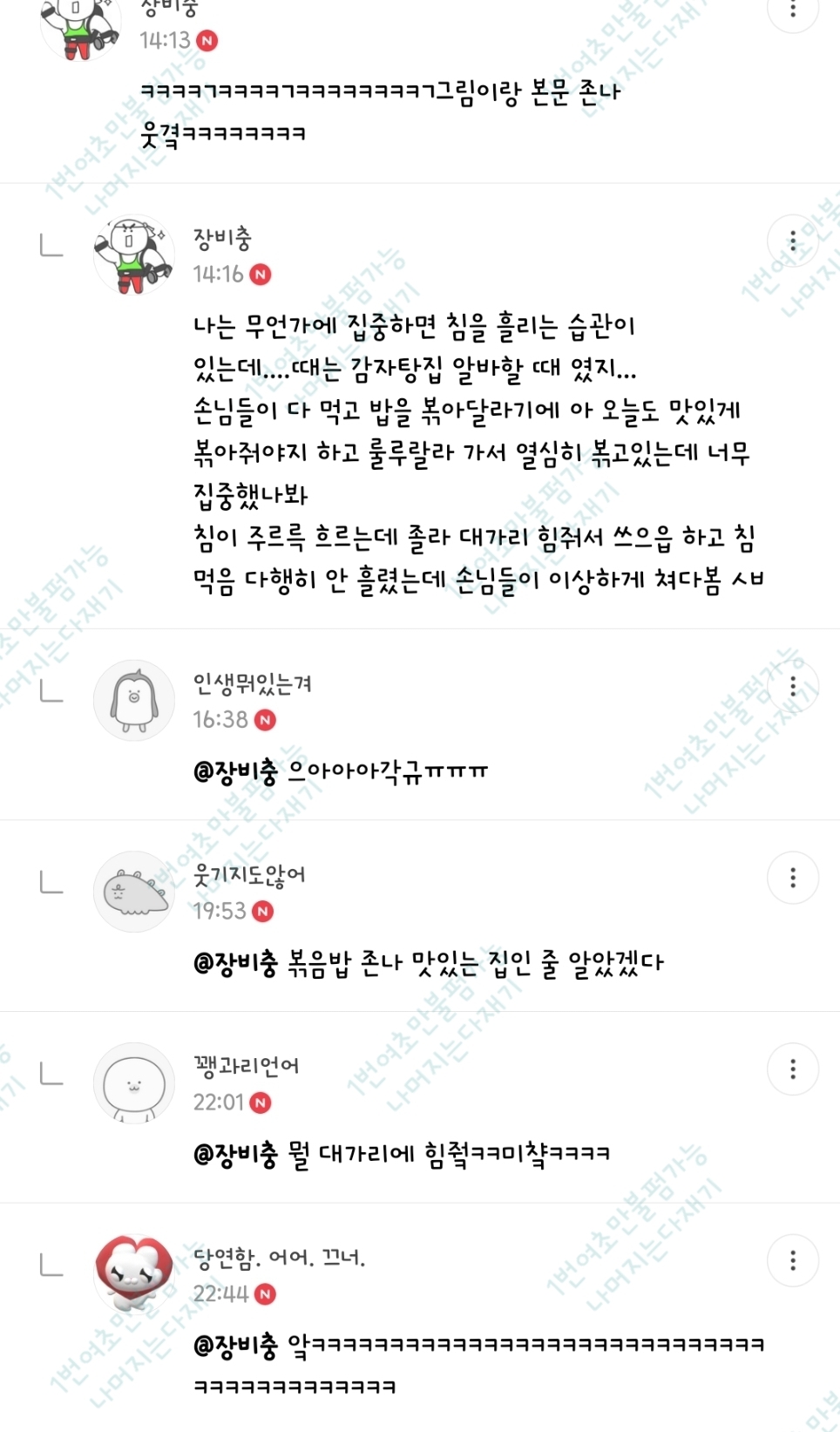Open overflow menu on 당연함. 어어. 끄너.'s reply
This screenshot has width=840, height=1432.
(792, 1260)
